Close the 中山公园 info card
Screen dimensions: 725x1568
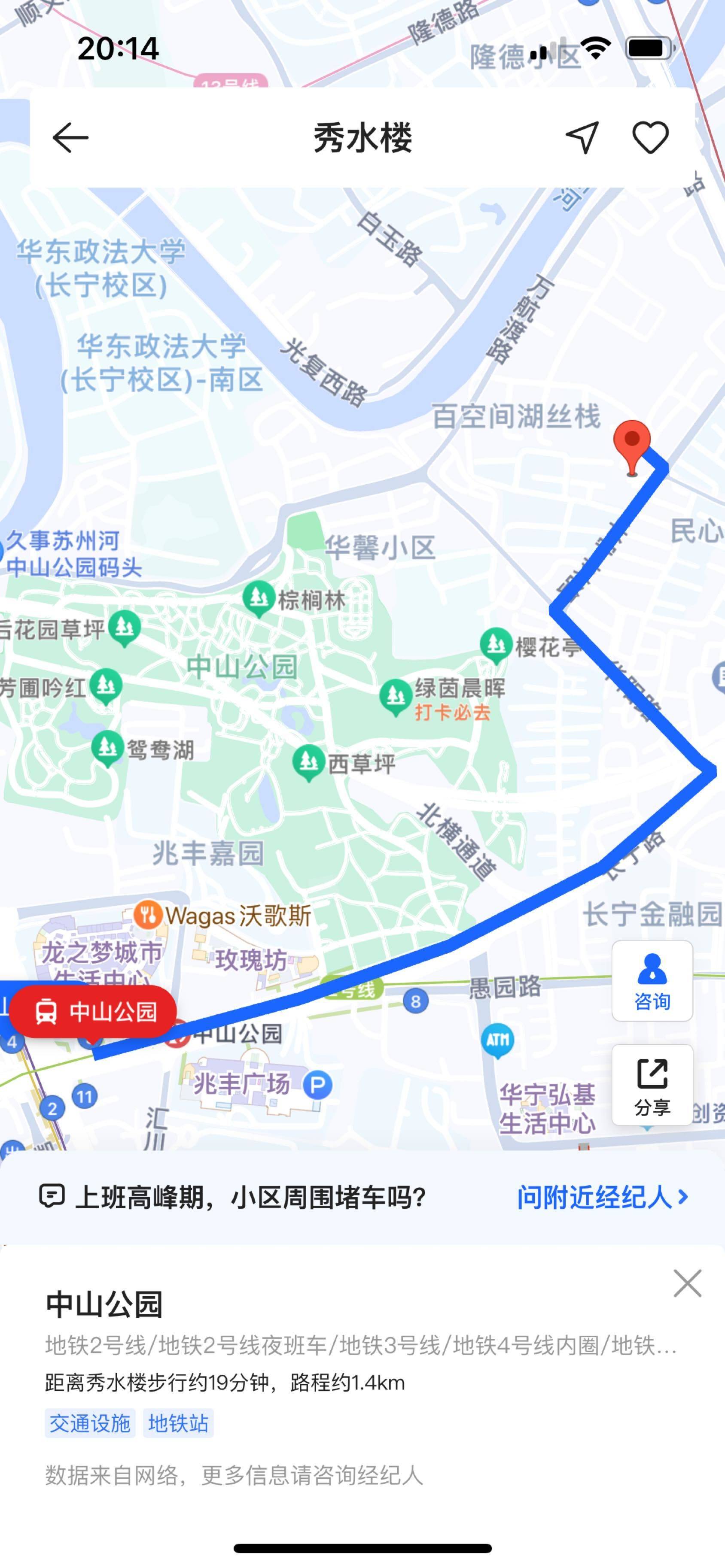tap(687, 1284)
